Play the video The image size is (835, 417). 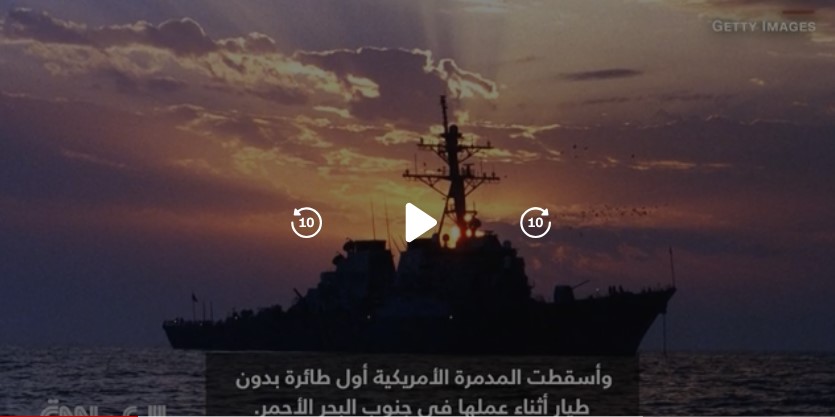[x=420, y=222]
